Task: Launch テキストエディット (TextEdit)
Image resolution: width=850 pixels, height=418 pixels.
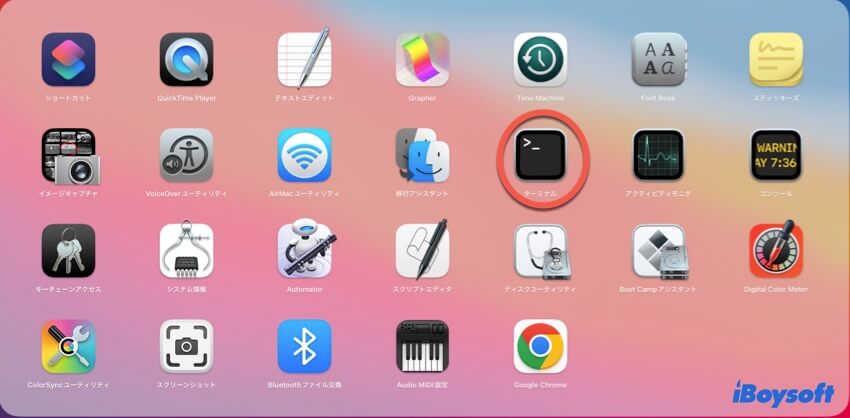Action: pyautogui.click(x=304, y=59)
